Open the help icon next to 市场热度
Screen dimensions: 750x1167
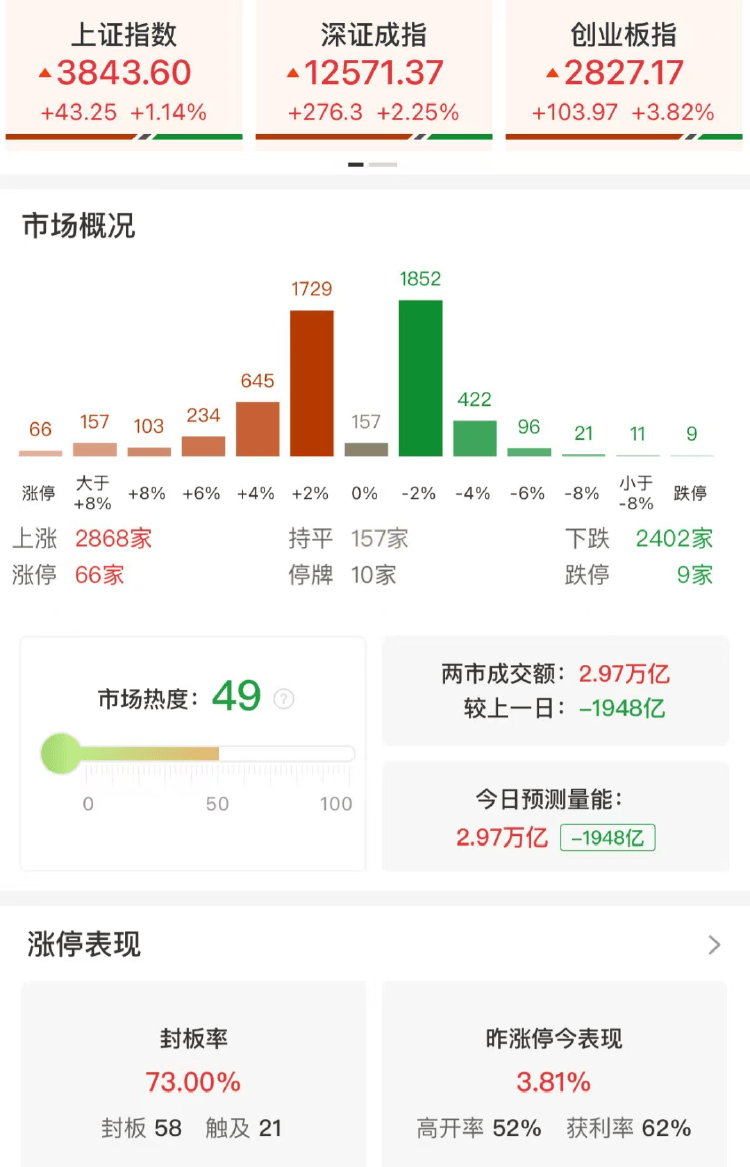click(x=282, y=699)
